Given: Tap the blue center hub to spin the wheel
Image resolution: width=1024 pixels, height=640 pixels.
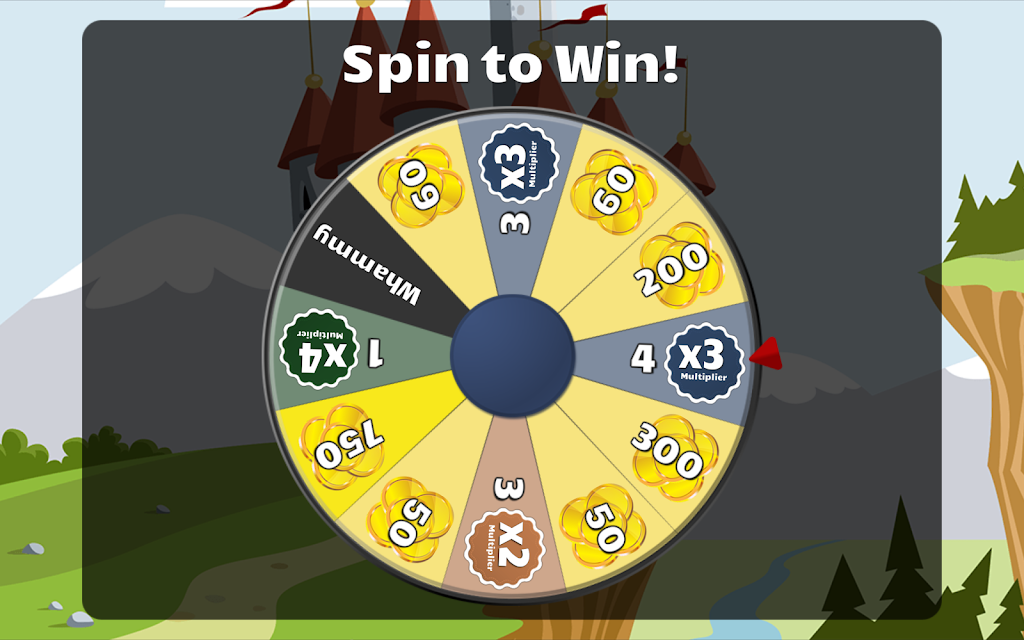Looking at the screenshot, I should 512,356.
